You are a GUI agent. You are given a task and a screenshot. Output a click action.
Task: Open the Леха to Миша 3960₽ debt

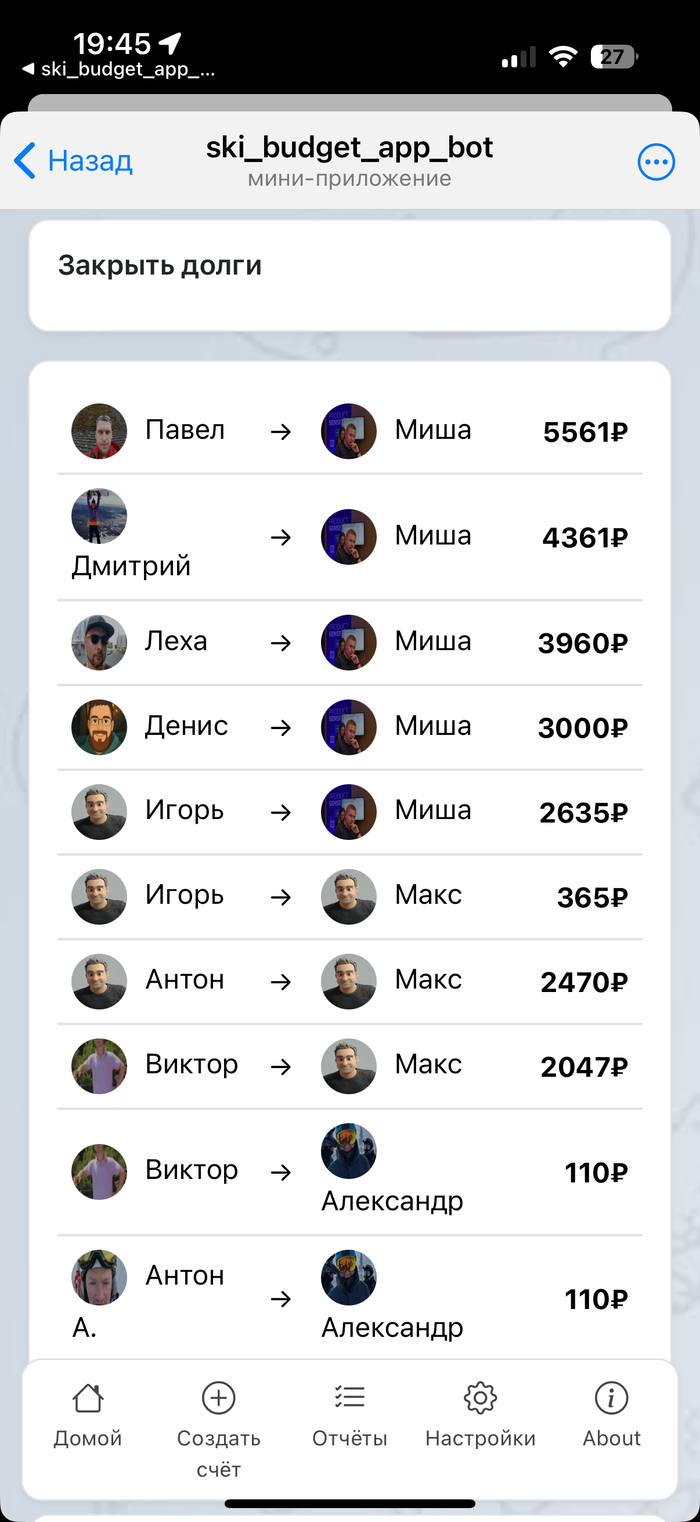click(349, 642)
